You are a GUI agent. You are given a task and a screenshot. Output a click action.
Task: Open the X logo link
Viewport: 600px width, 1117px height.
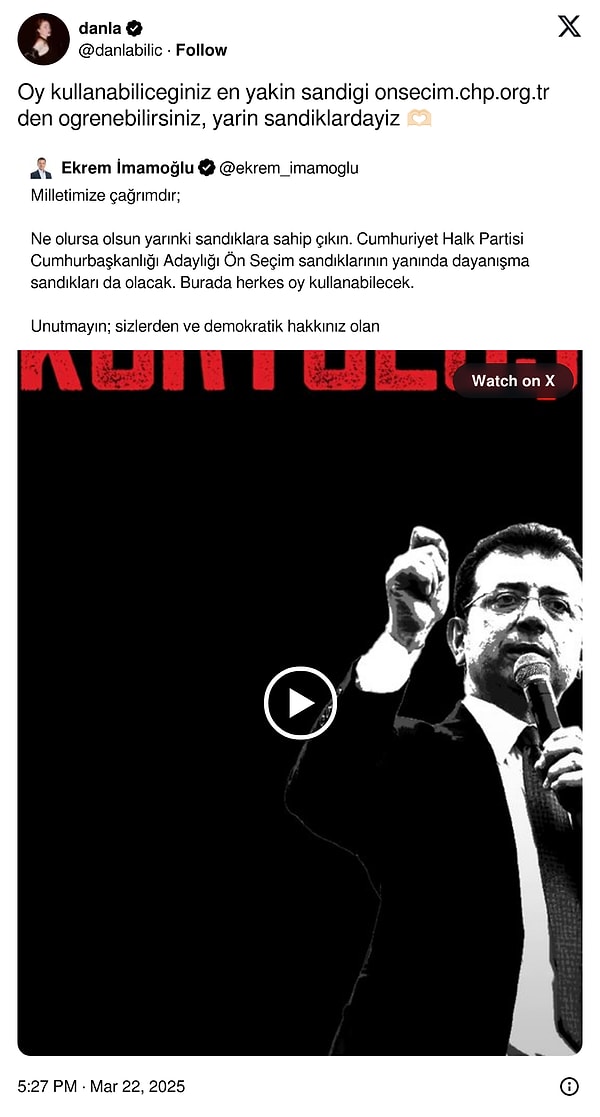(x=569, y=26)
